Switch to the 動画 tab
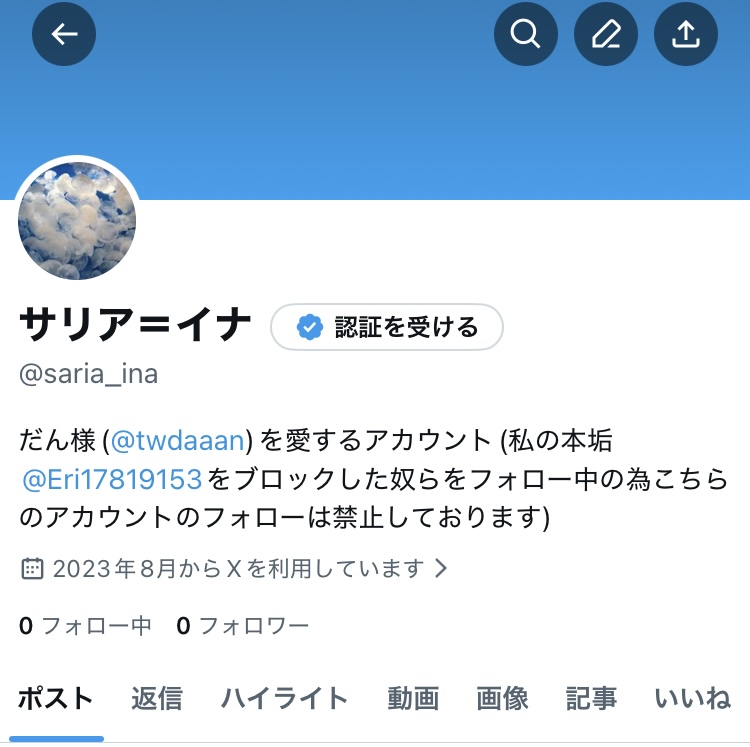This screenshot has height=747, width=750. pos(413,698)
